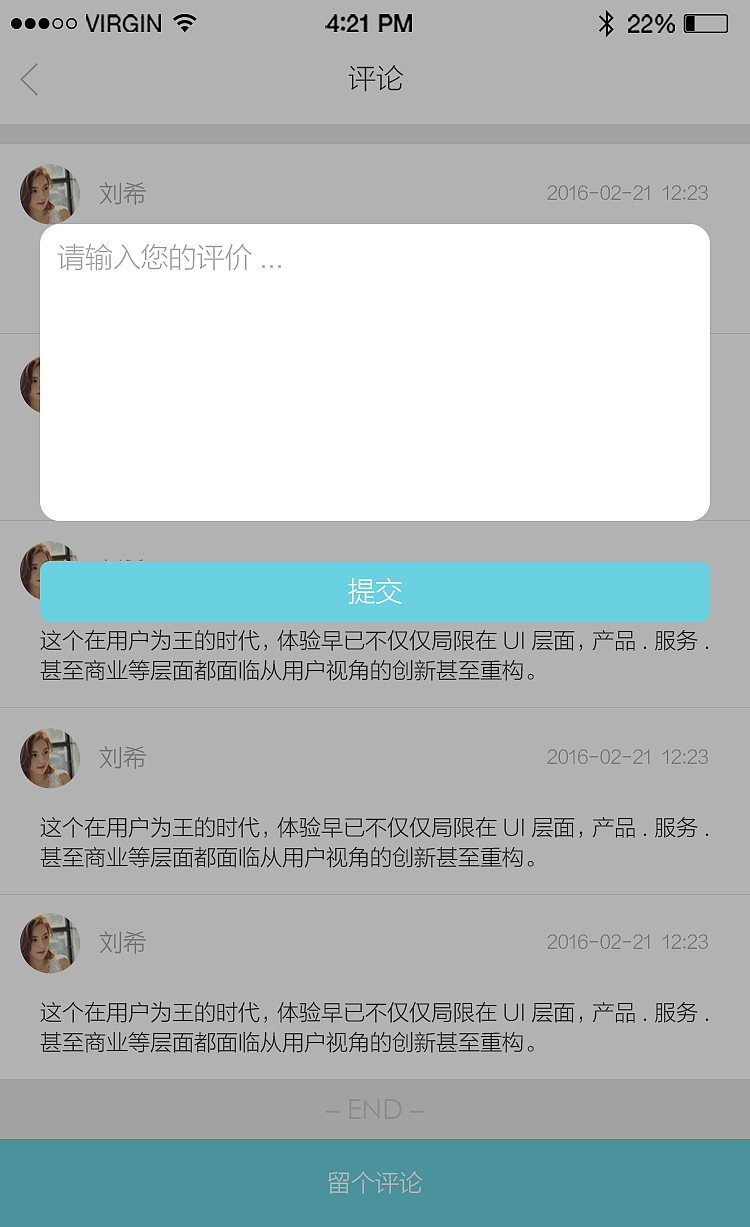Tap the comment text mentioning UI 层面 in middle comment
The height and width of the screenshot is (1227, 750).
click(x=375, y=840)
